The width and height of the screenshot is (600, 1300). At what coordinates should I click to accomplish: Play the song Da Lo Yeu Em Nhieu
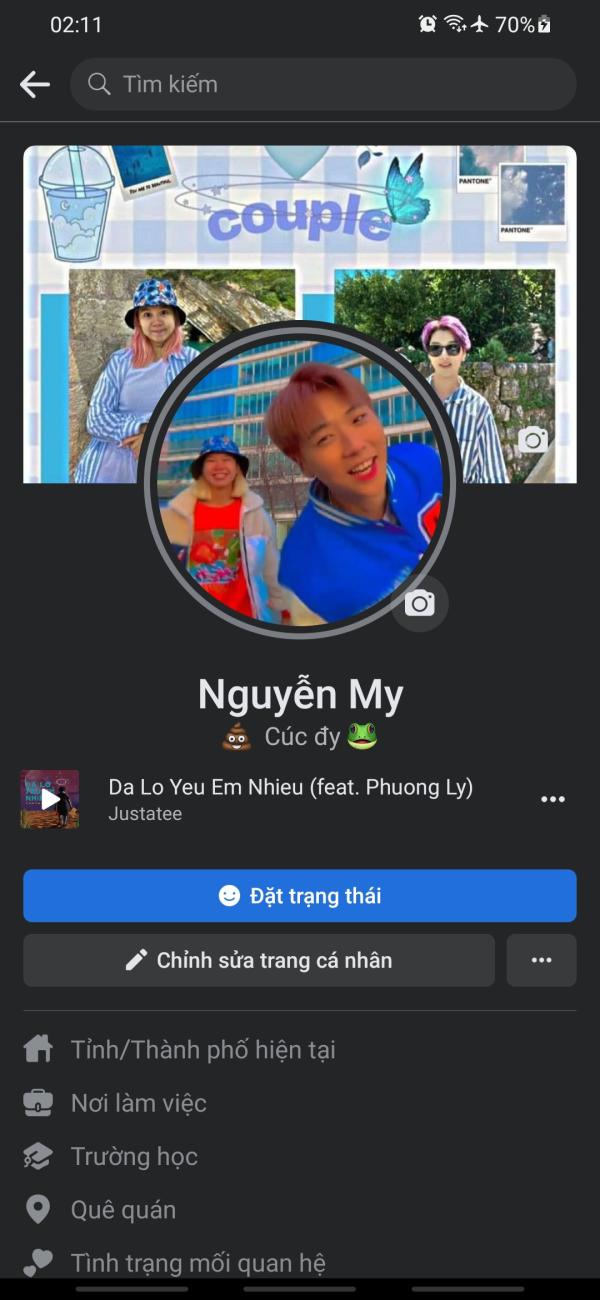pos(50,799)
